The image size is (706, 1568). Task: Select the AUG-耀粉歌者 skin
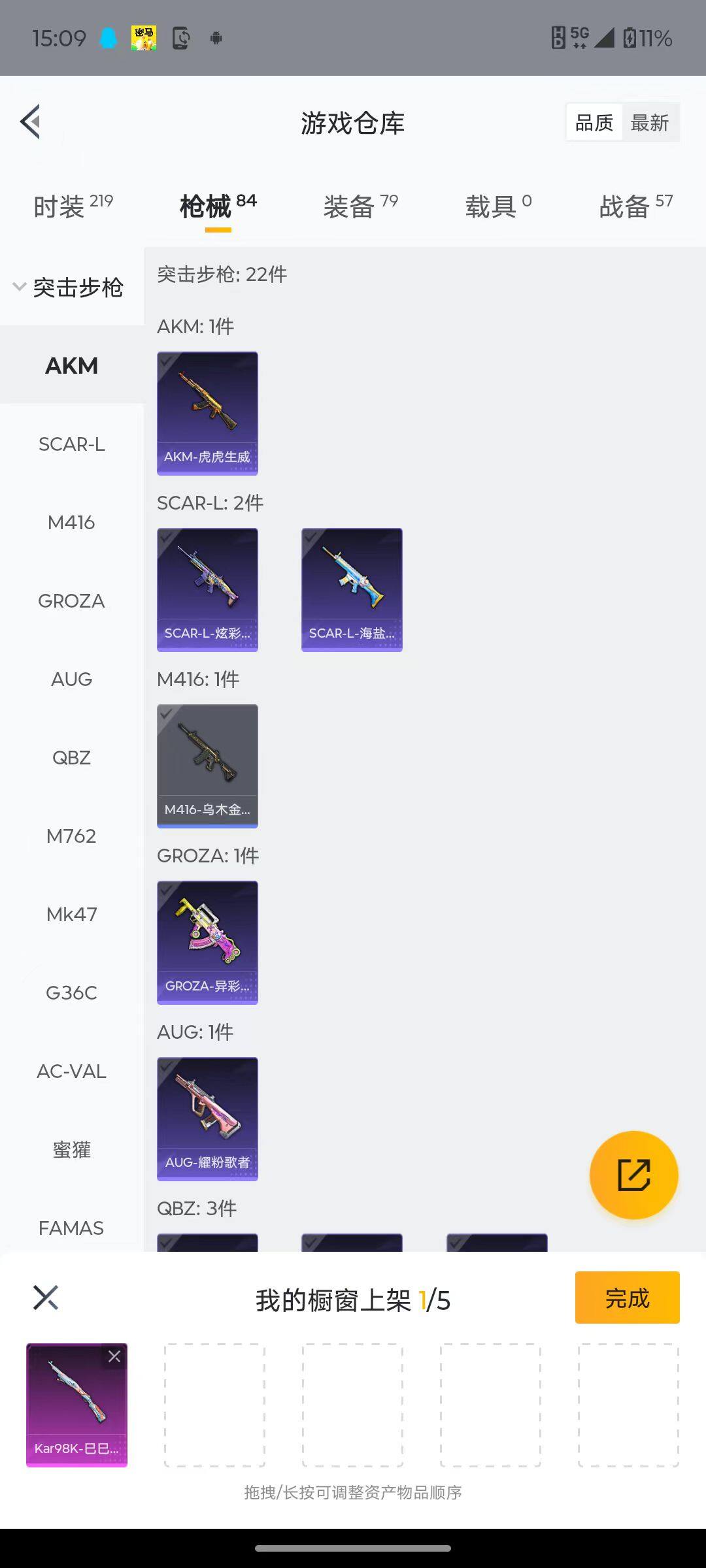click(x=207, y=1119)
